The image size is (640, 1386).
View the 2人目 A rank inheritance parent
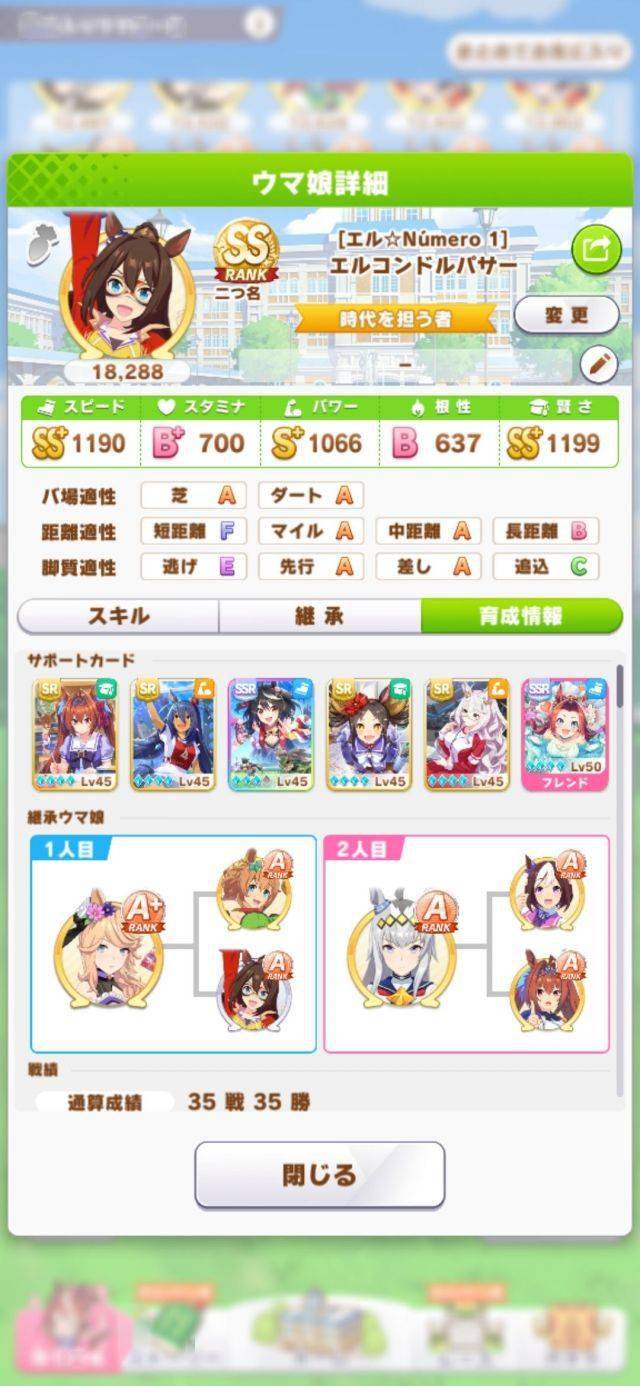click(x=400, y=945)
